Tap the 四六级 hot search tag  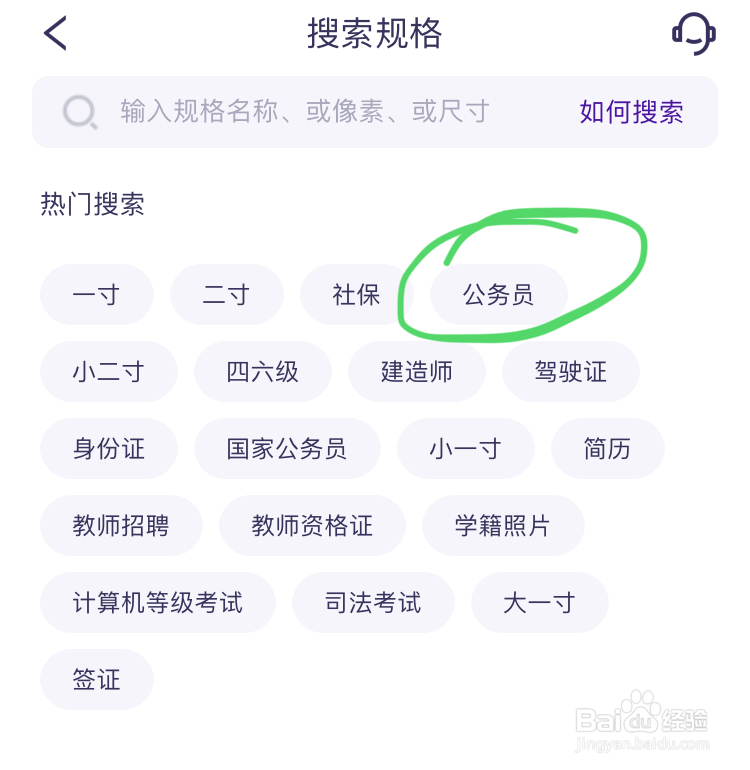coord(263,371)
